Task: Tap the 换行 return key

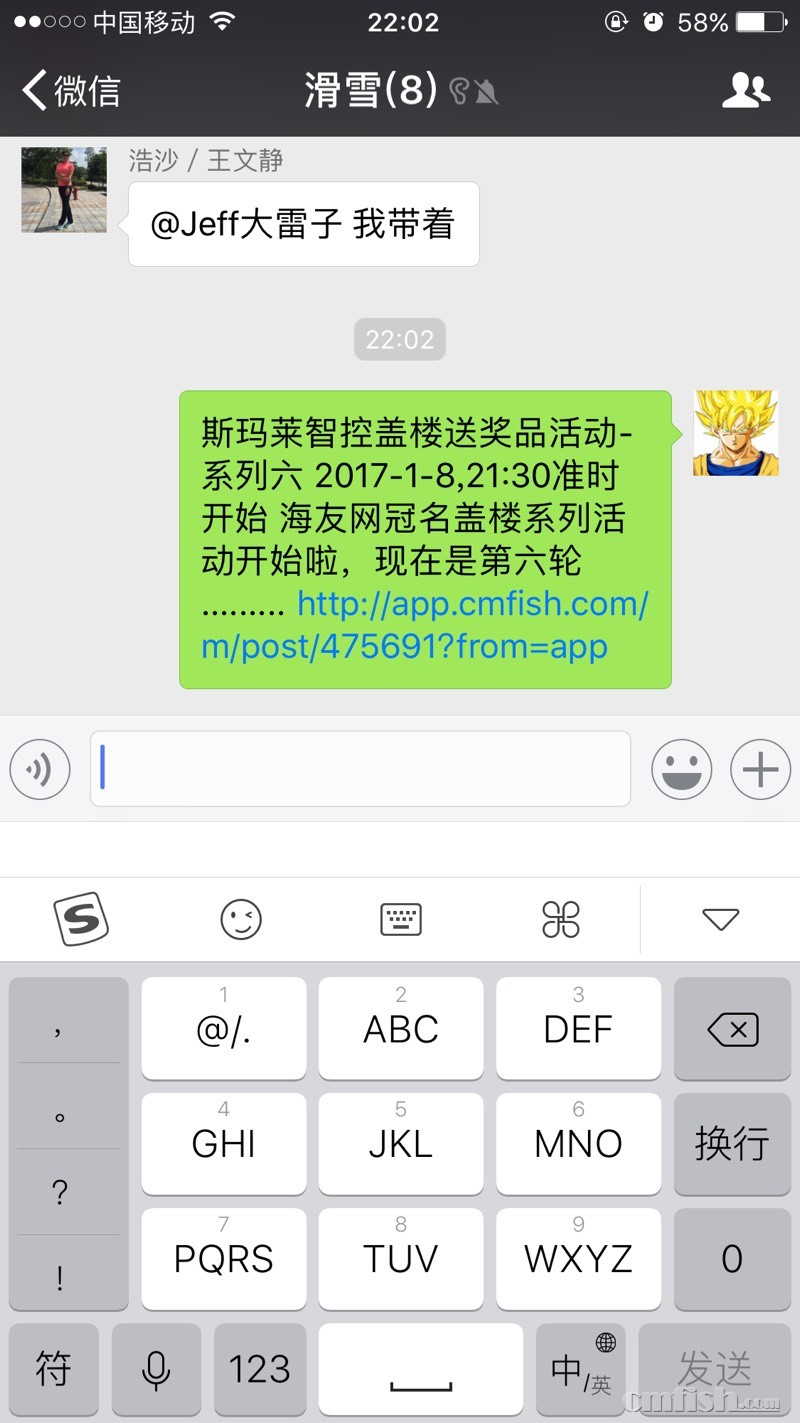Action: (x=732, y=1143)
